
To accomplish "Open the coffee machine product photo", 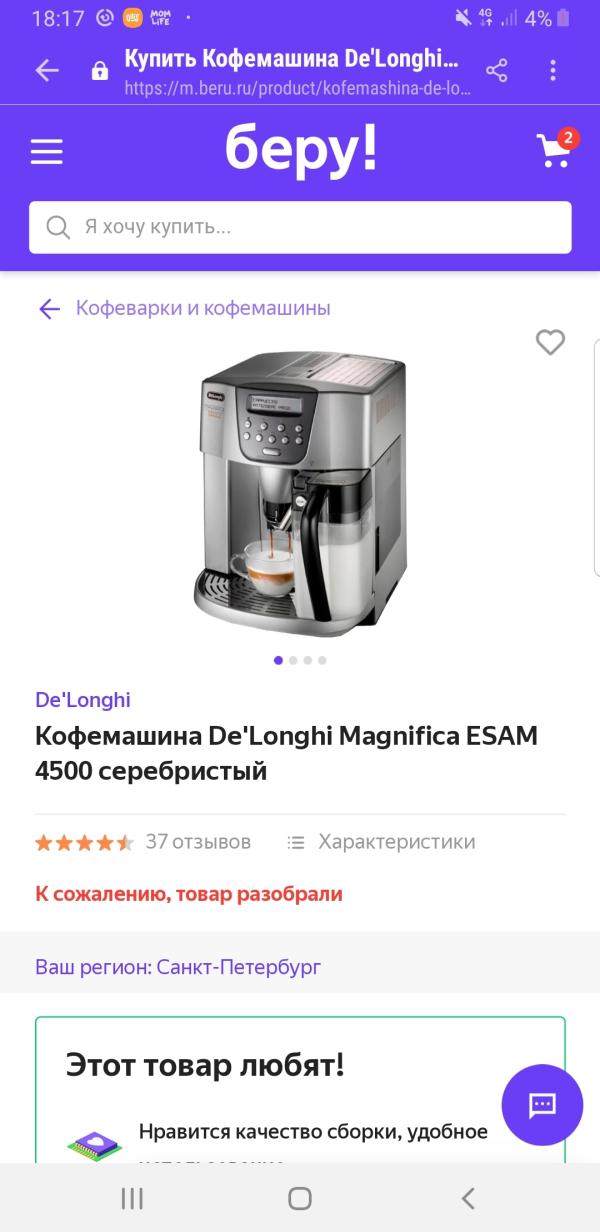I will point(300,492).
